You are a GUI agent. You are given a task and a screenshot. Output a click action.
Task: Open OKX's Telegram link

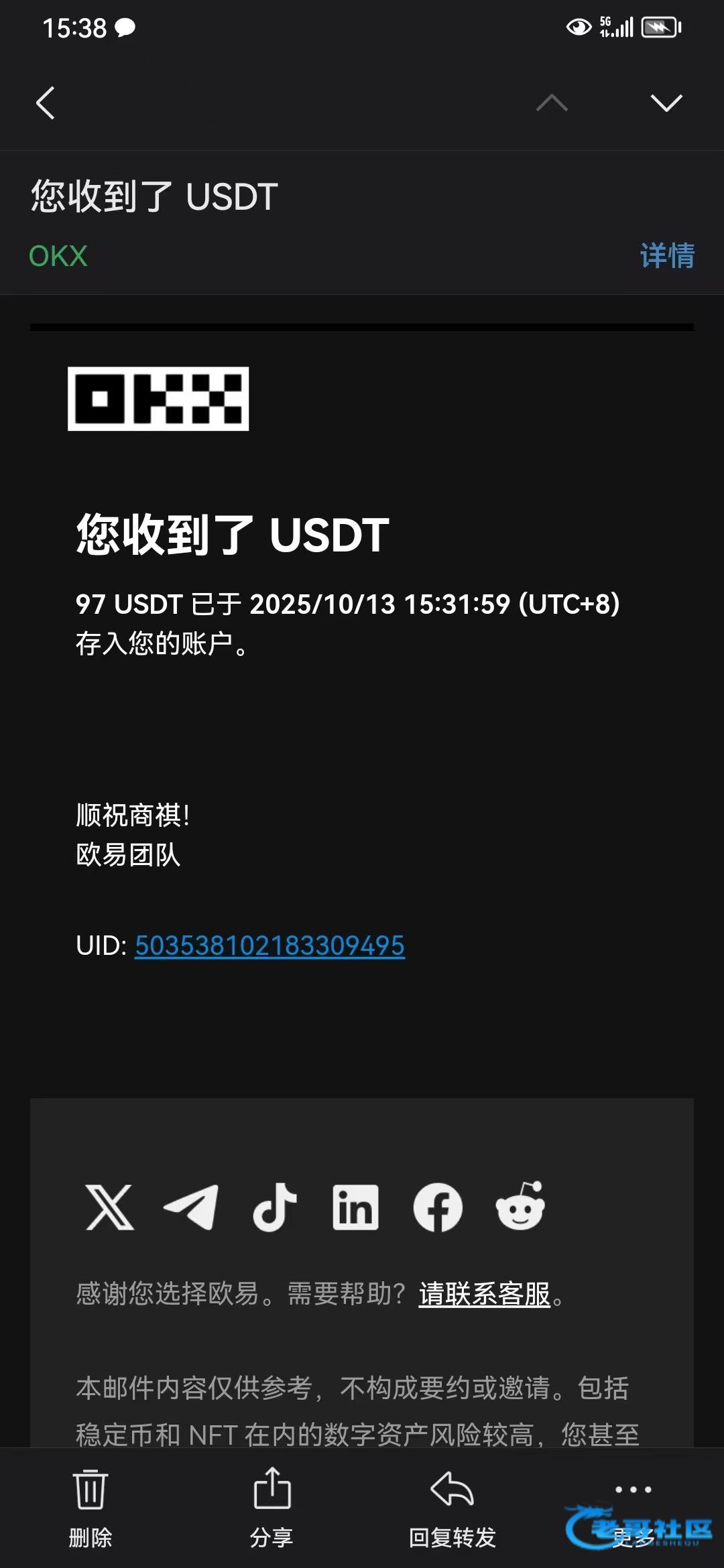(x=192, y=1207)
